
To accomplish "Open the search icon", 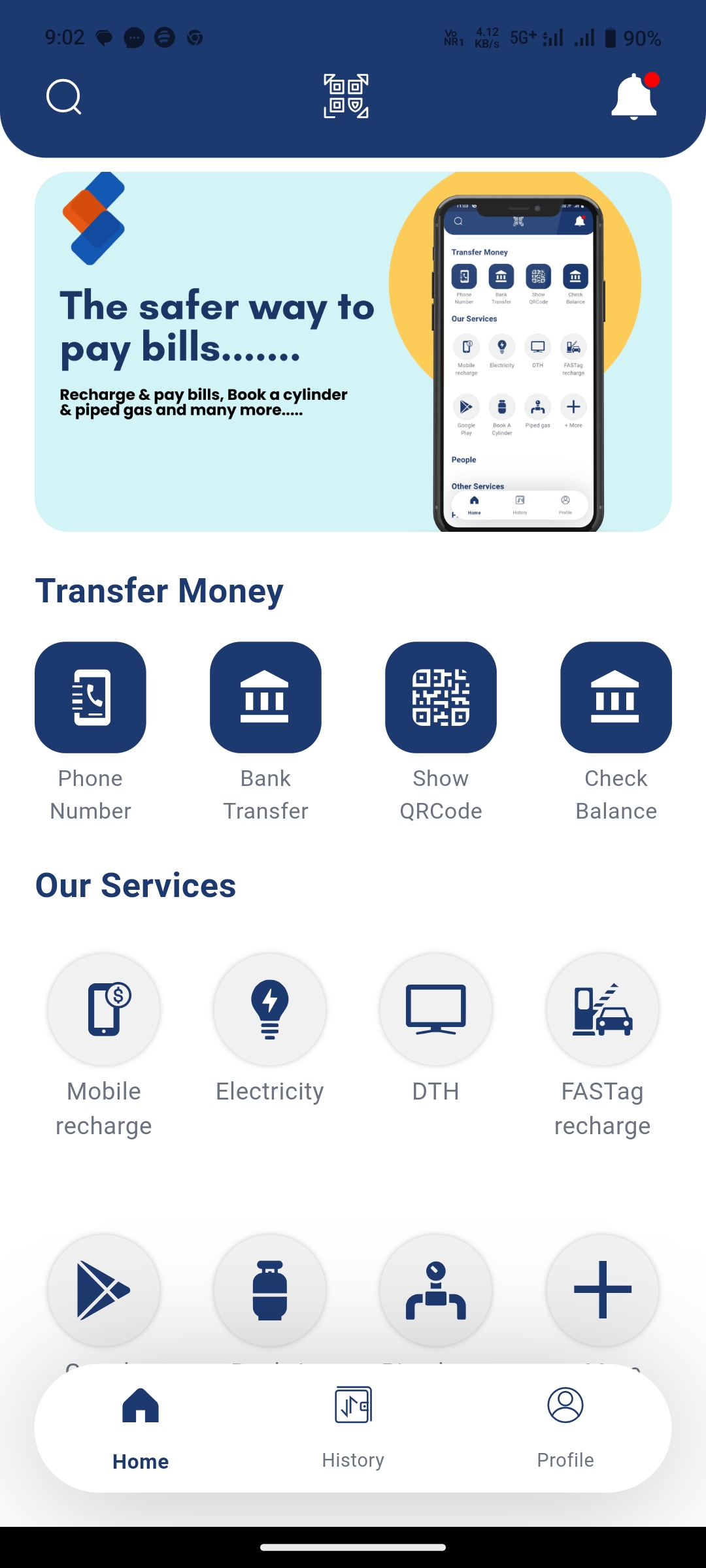I will [64, 97].
